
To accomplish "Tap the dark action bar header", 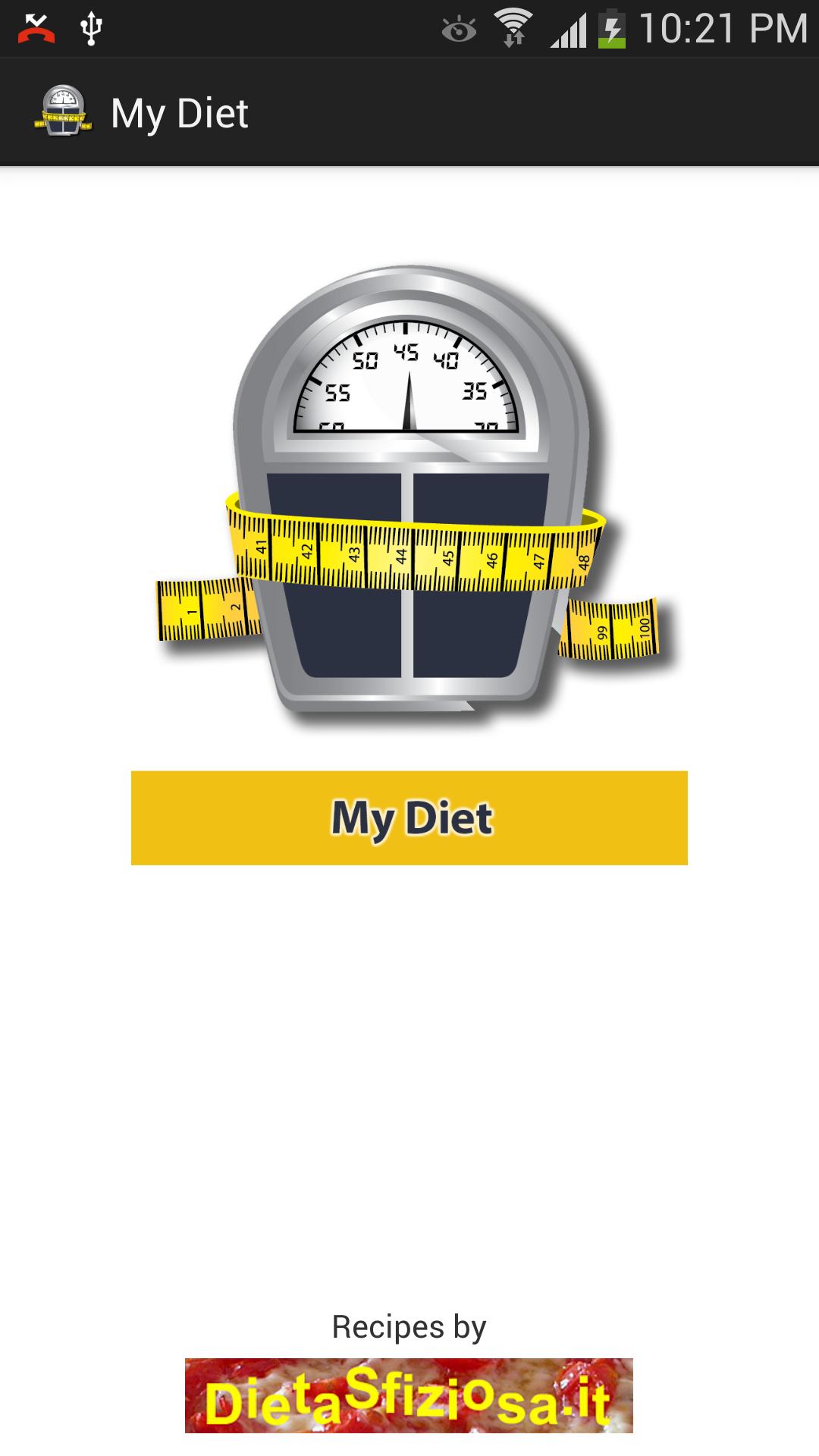I will coord(409,112).
